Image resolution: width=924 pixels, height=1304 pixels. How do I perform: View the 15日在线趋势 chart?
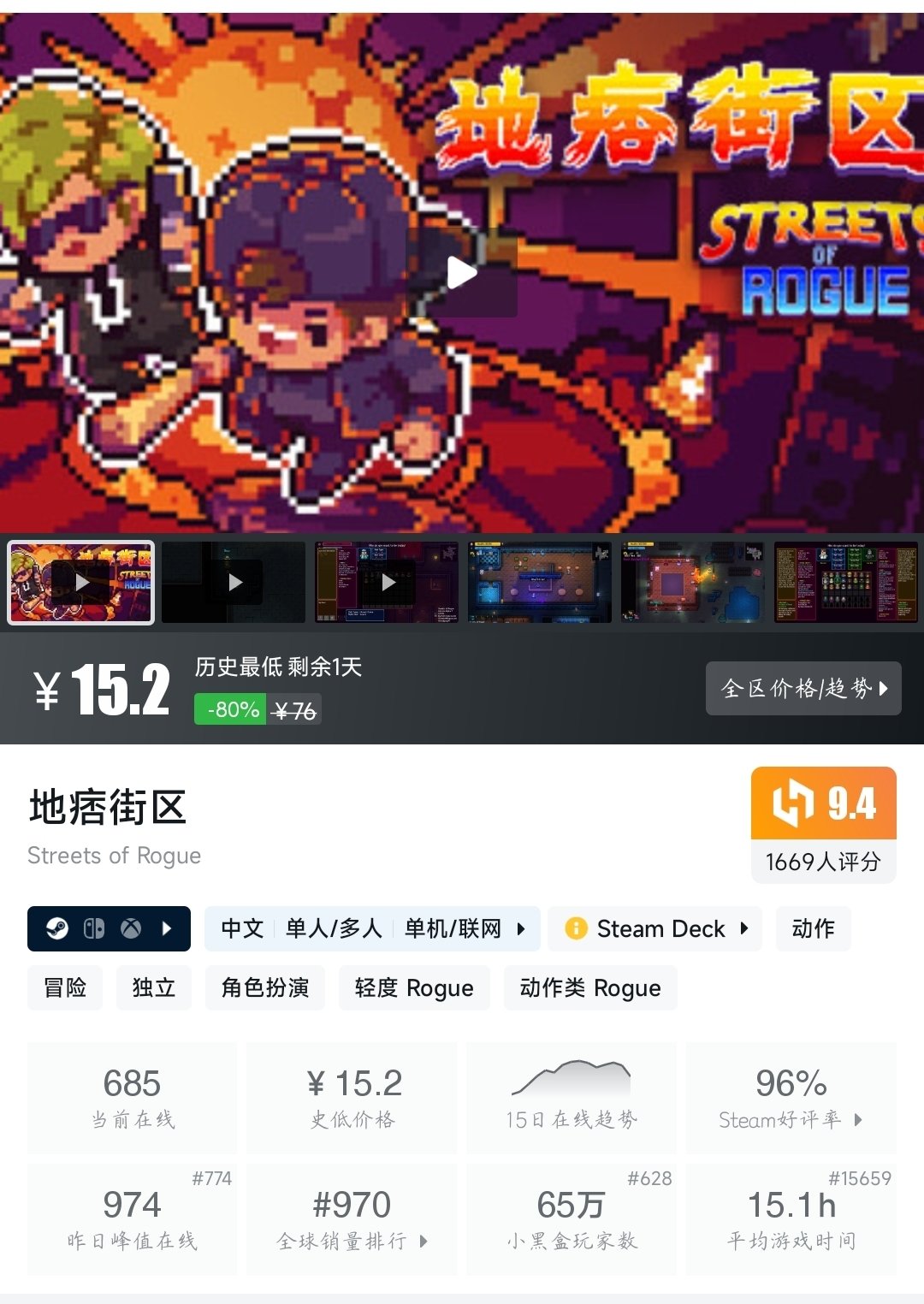point(572,1097)
